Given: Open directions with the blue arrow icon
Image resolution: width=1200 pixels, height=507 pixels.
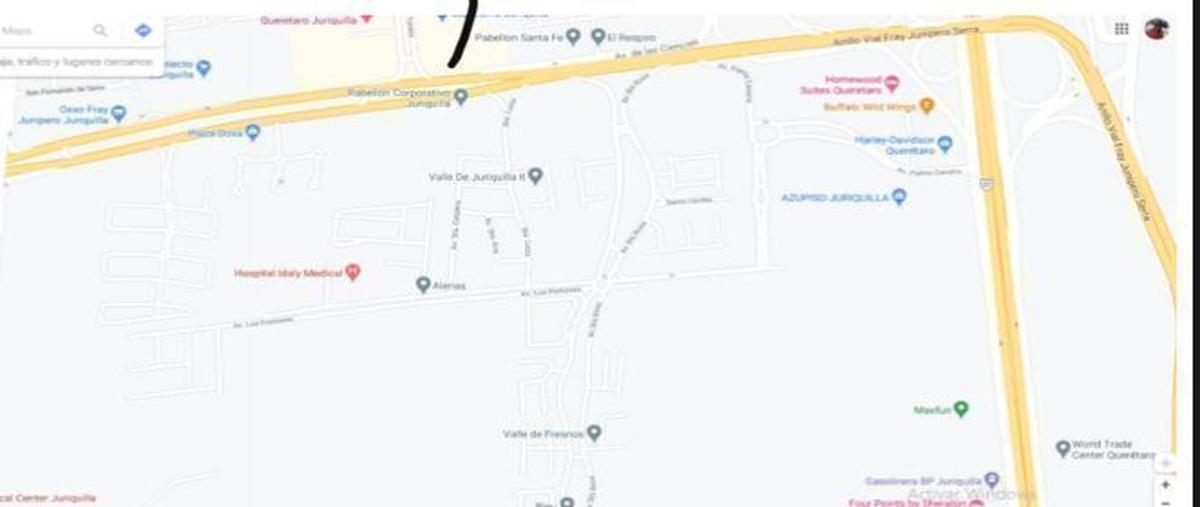Looking at the screenshot, I should 143,30.
